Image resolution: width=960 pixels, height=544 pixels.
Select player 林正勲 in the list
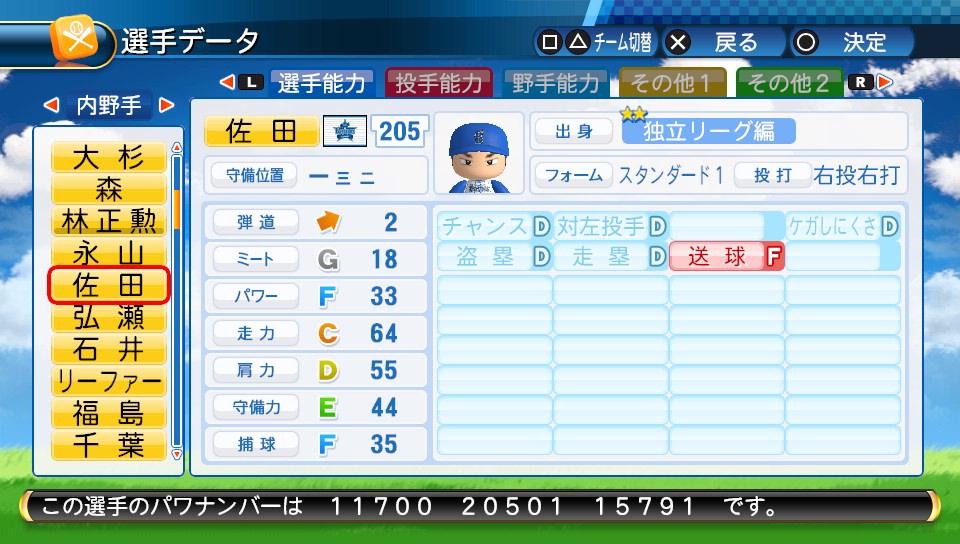(108, 221)
